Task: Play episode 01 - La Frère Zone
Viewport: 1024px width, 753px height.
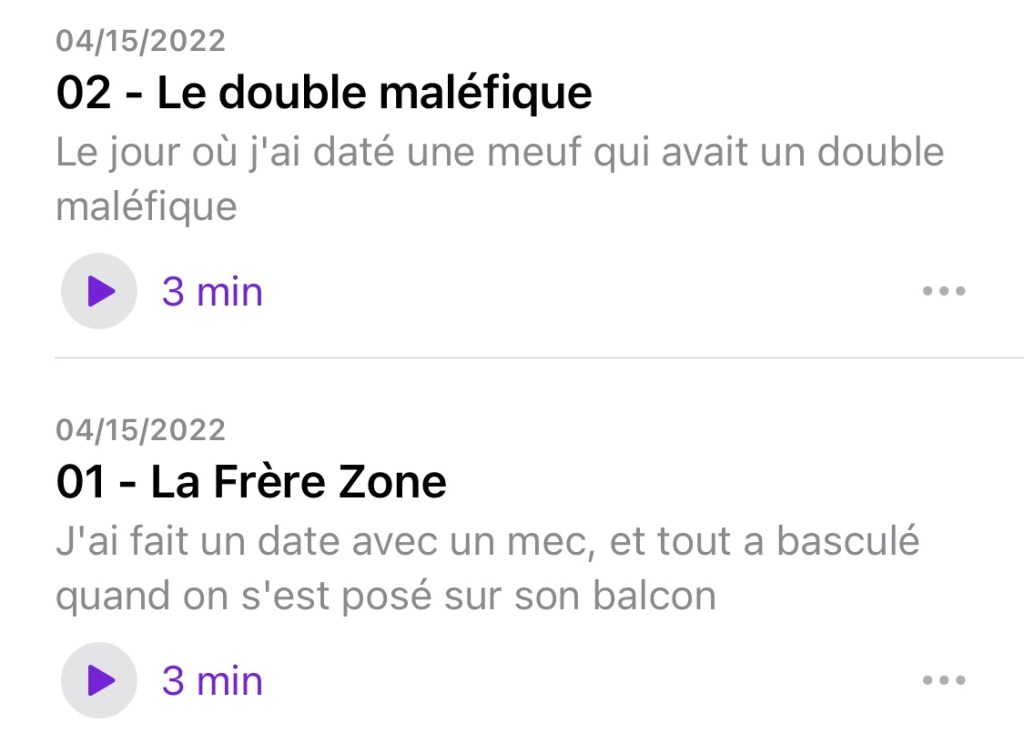Action: 98,681
